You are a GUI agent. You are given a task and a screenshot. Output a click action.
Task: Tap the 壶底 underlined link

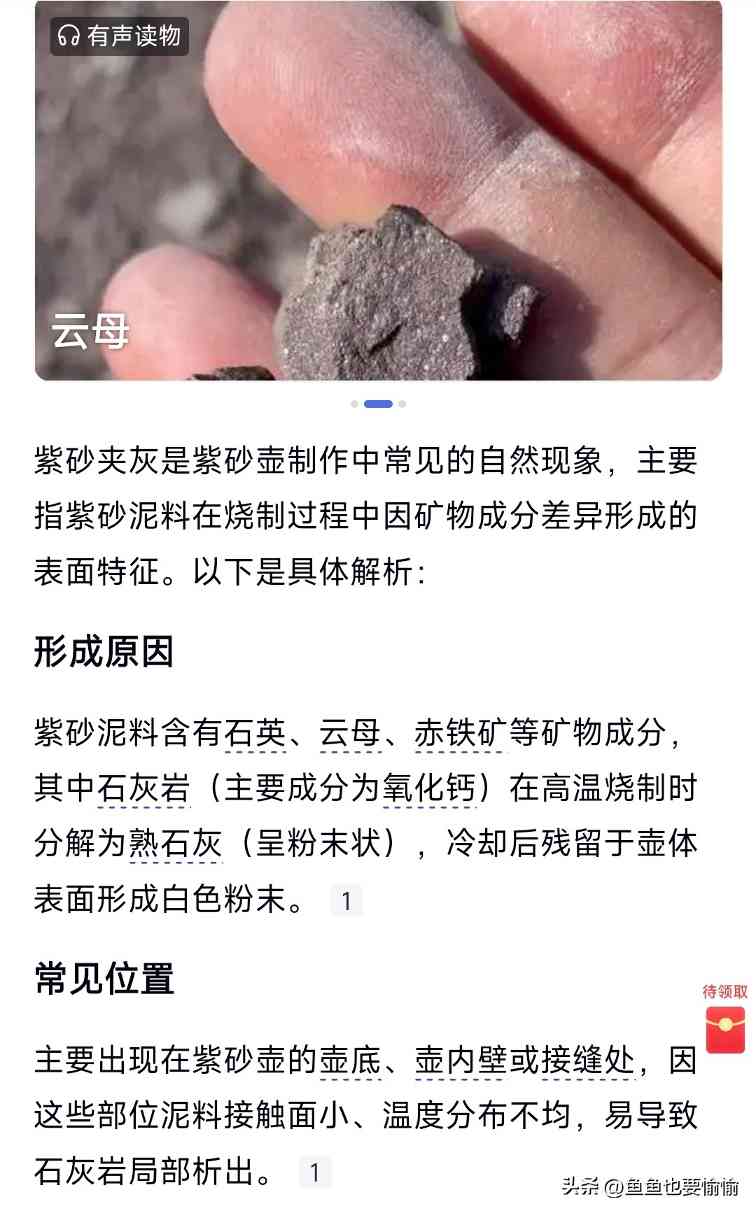(349, 1065)
